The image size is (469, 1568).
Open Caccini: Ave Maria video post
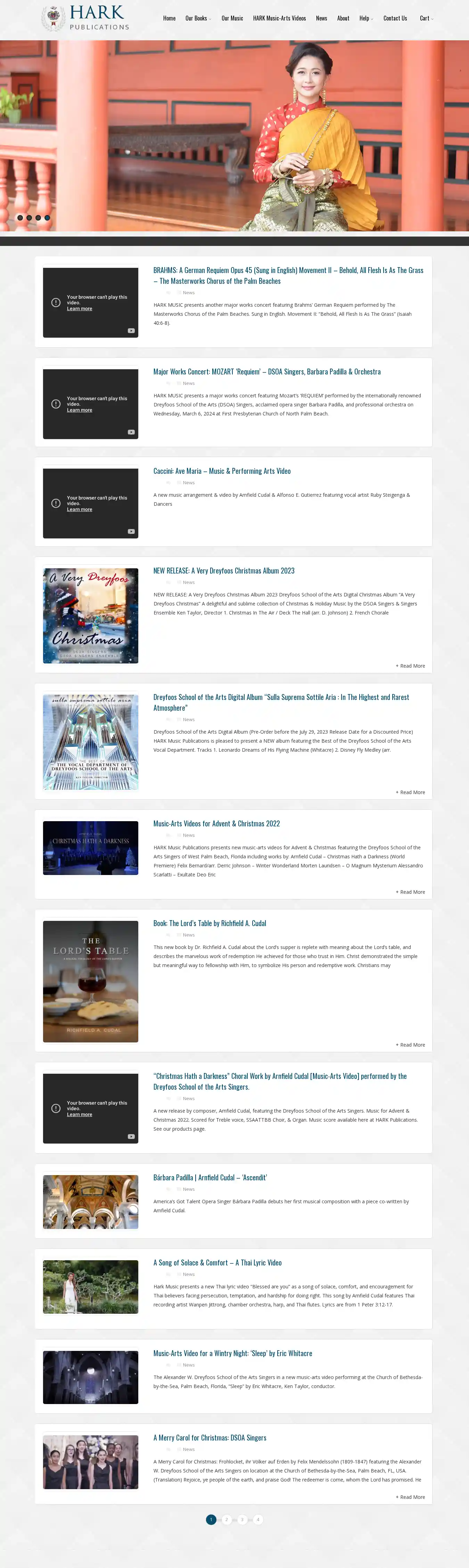pos(222,471)
